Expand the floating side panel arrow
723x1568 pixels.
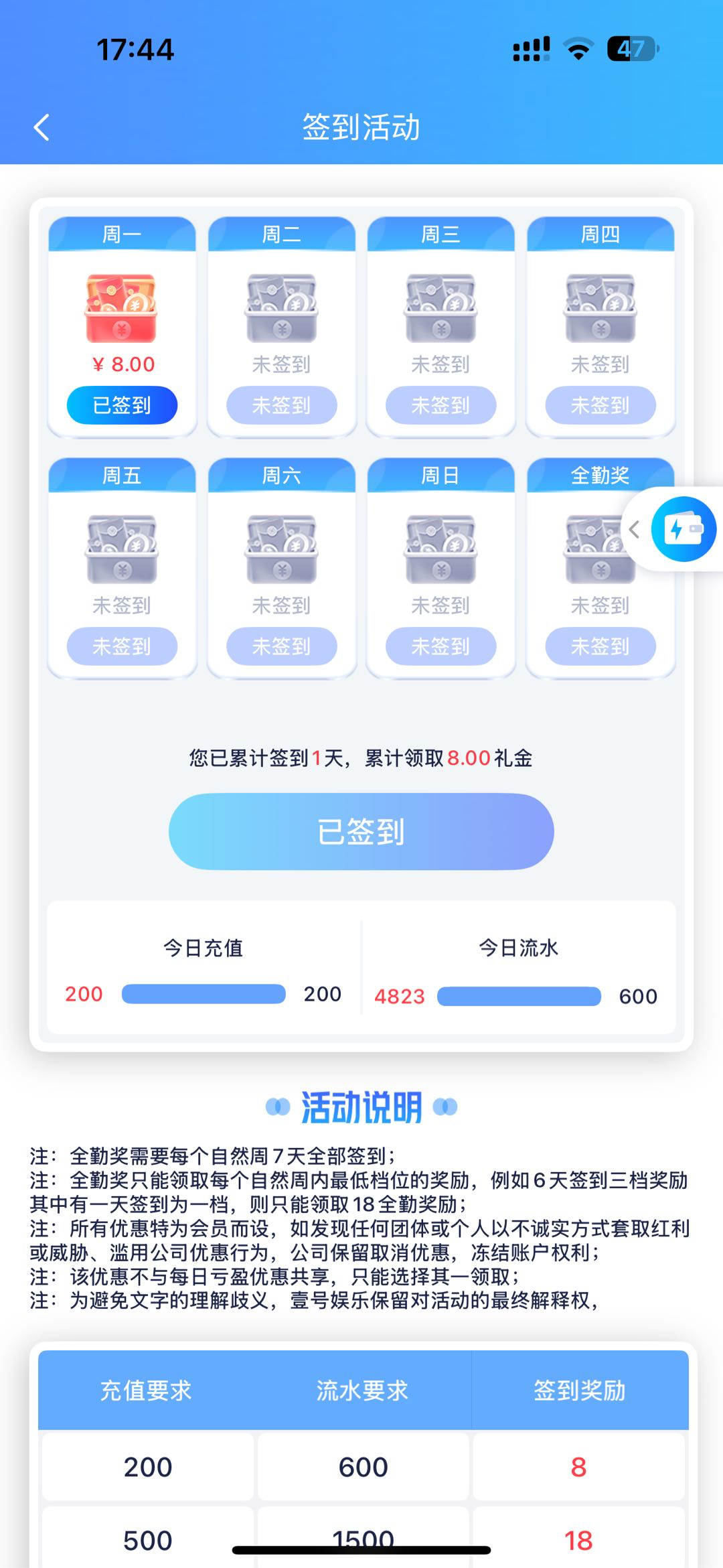click(635, 530)
